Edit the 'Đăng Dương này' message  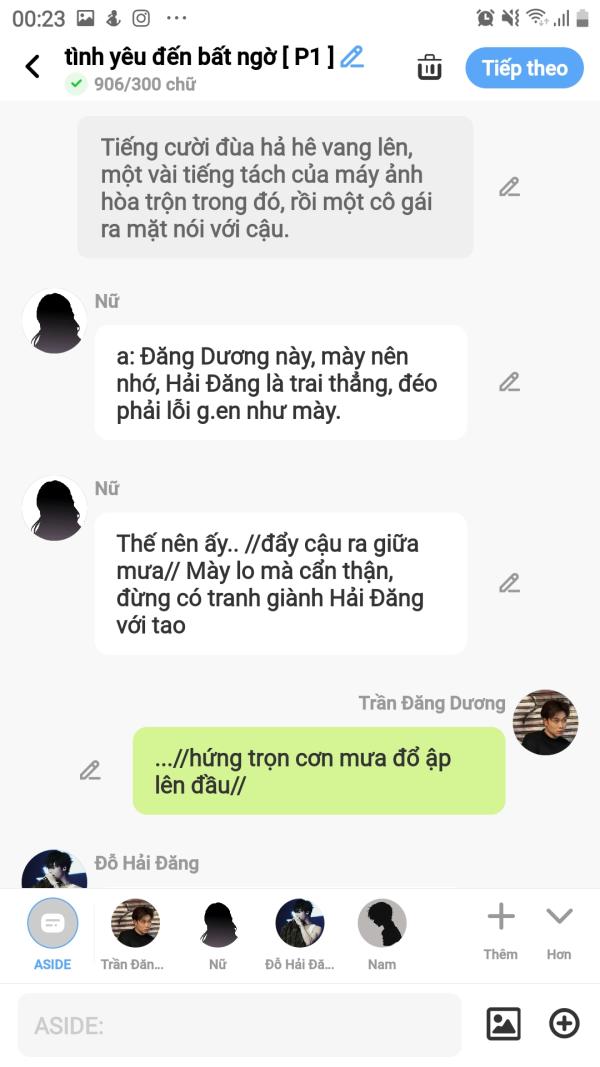(510, 382)
